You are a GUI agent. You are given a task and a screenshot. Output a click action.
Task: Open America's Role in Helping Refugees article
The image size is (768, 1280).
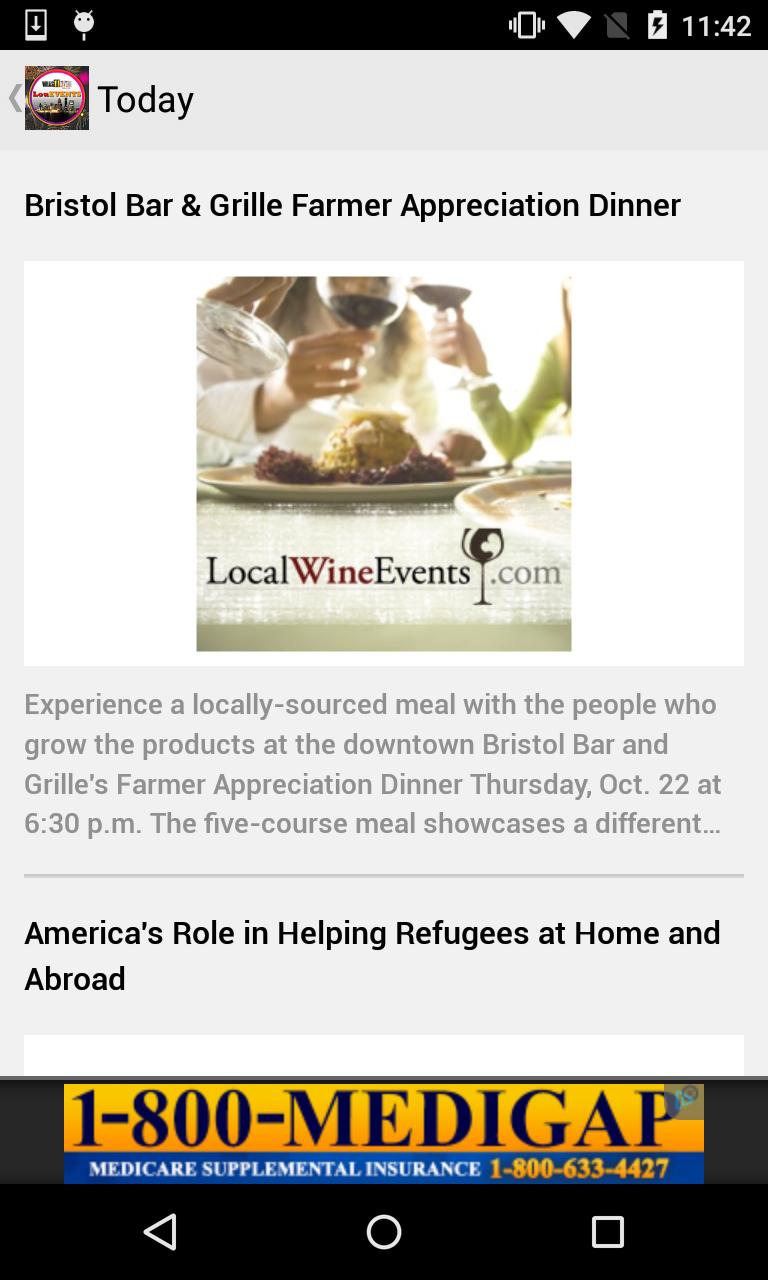[372, 955]
